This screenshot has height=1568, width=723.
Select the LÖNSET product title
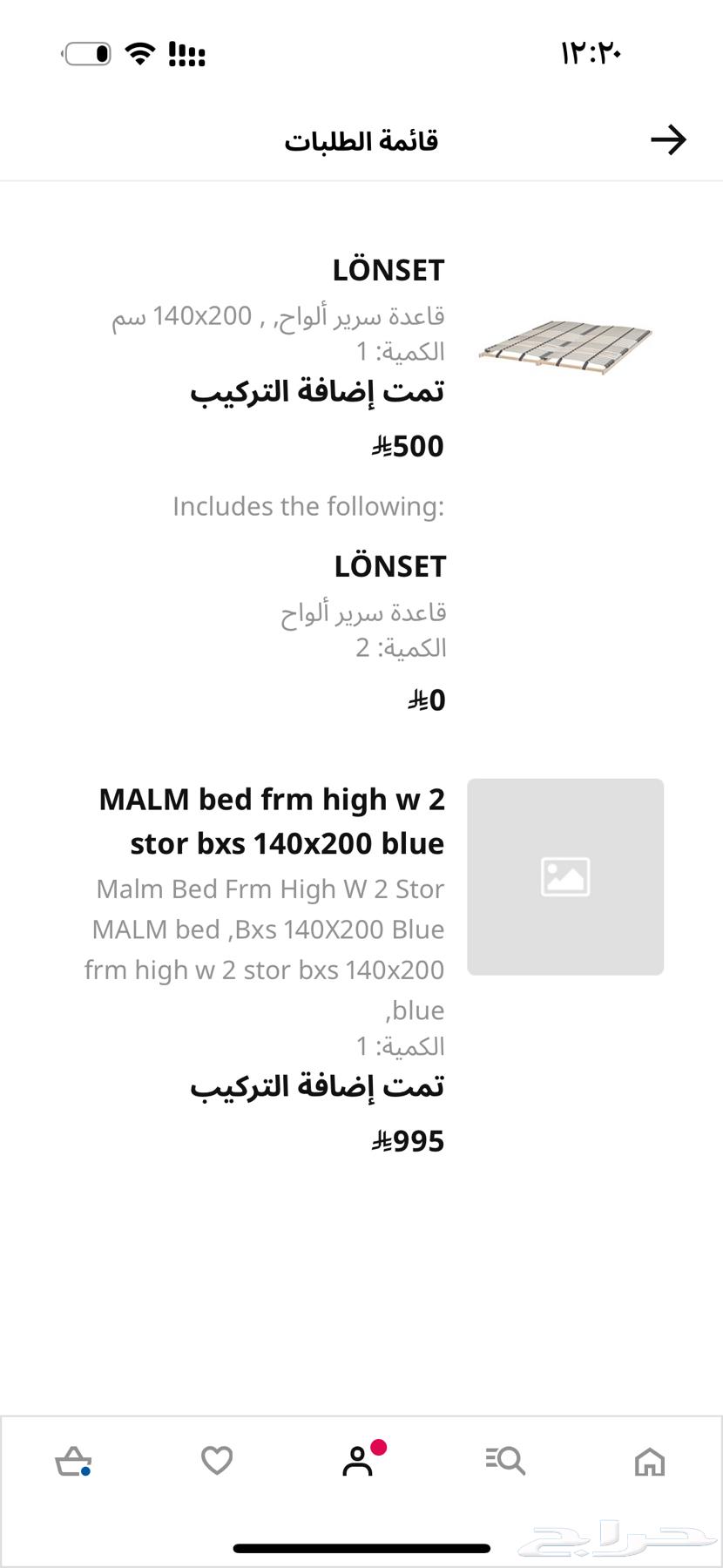(x=389, y=269)
